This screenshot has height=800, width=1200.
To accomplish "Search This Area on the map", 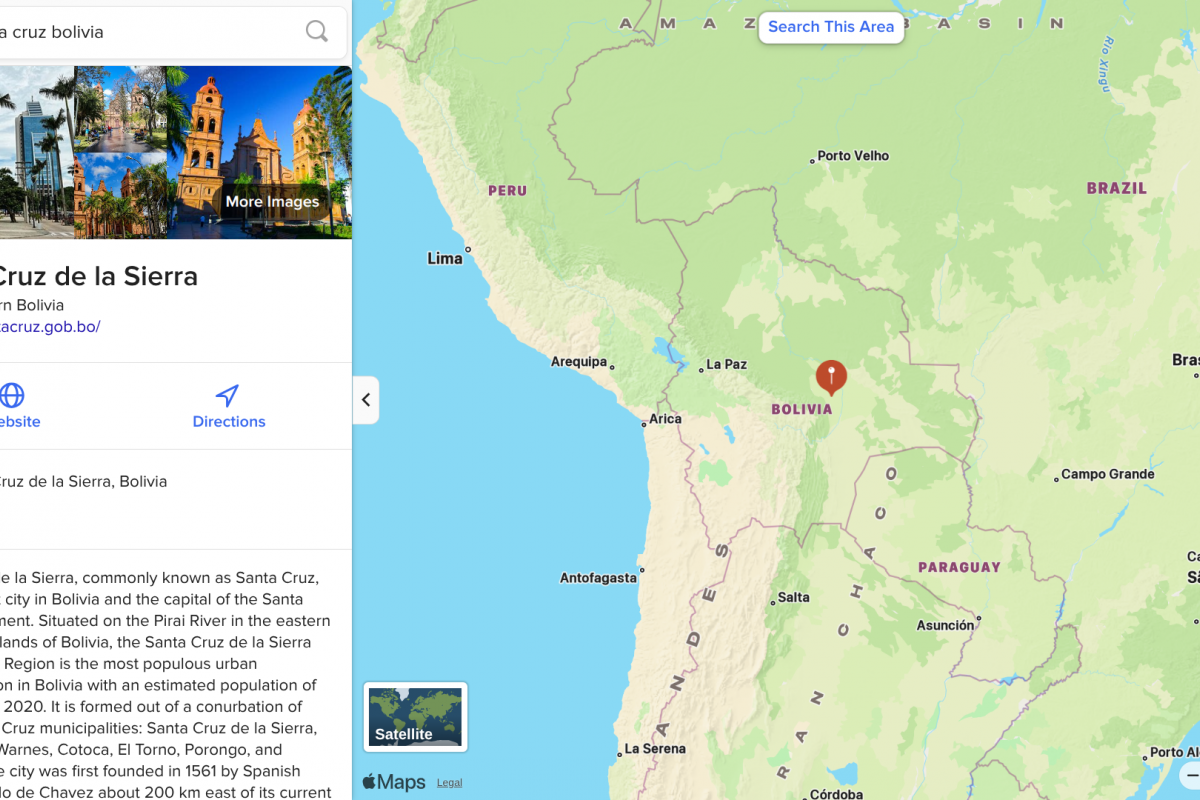I will [831, 27].
